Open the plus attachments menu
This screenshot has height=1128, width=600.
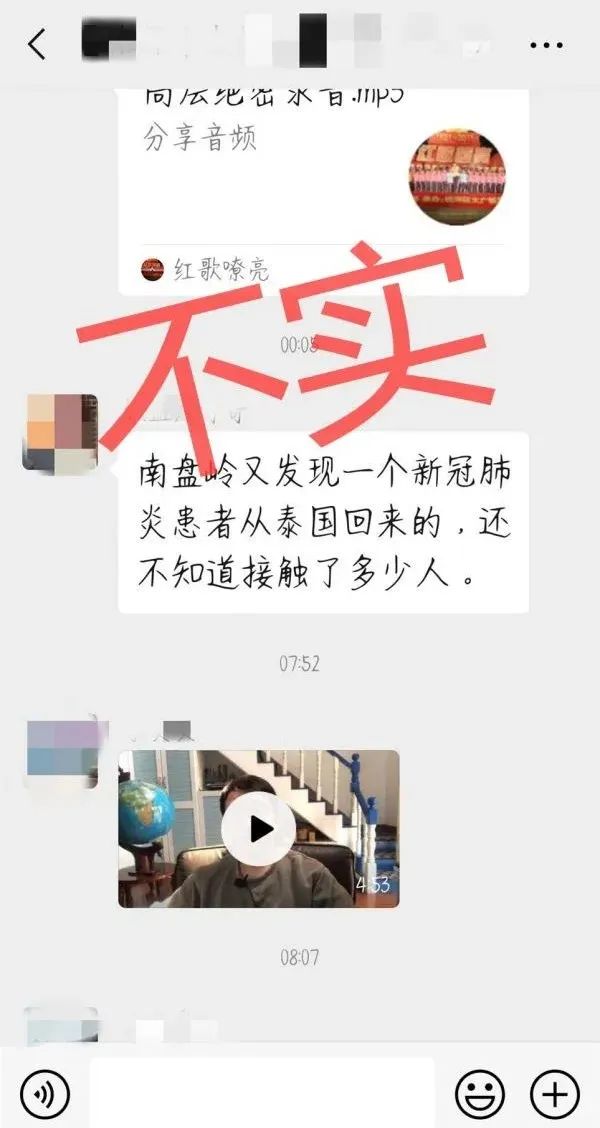[x=554, y=1093]
